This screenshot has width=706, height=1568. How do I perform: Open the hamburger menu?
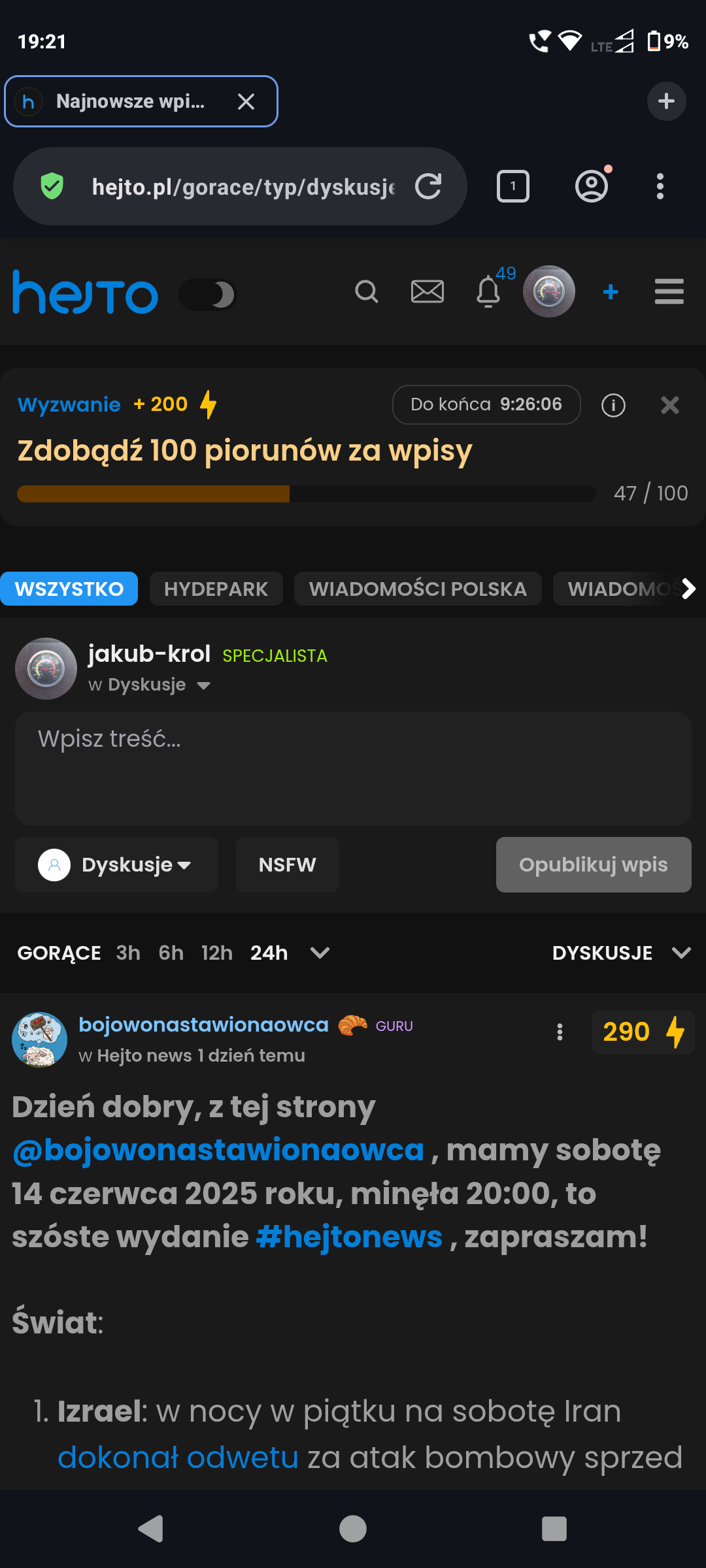[669, 291]
